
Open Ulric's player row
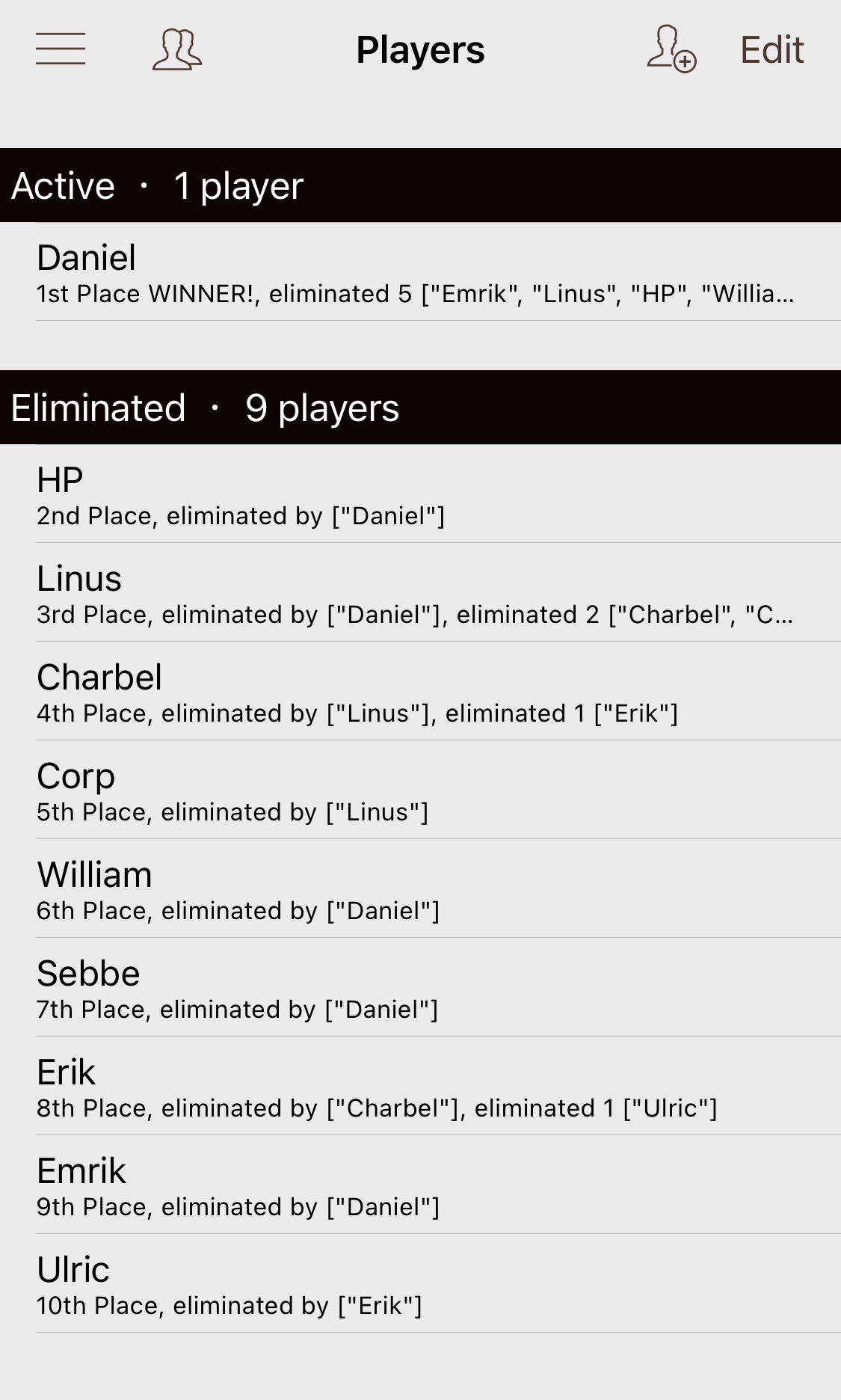coord(420,1283)
